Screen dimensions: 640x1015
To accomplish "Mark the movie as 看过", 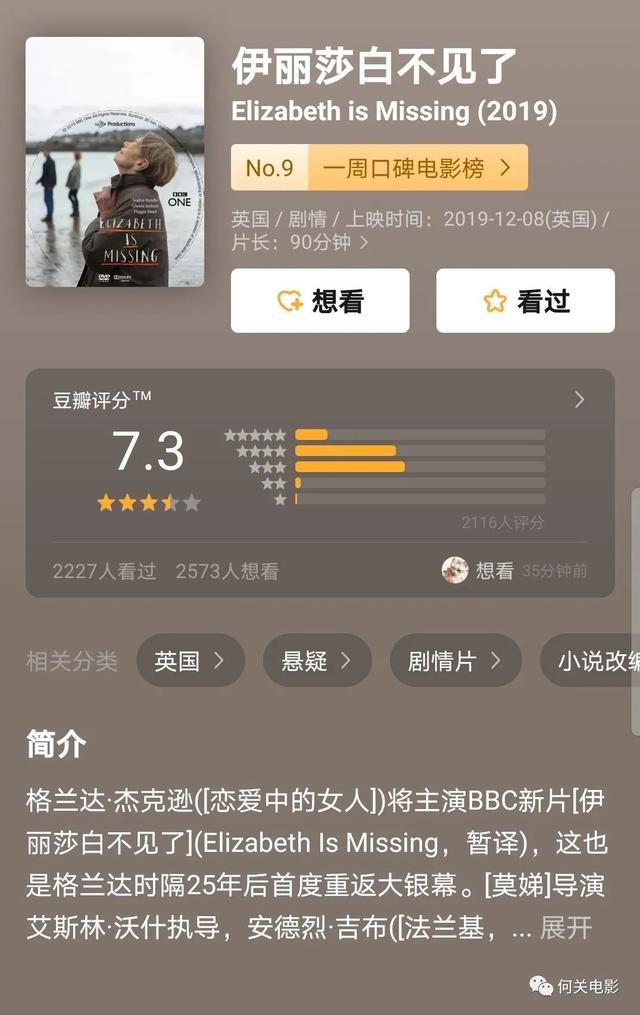I will [525, 301].
